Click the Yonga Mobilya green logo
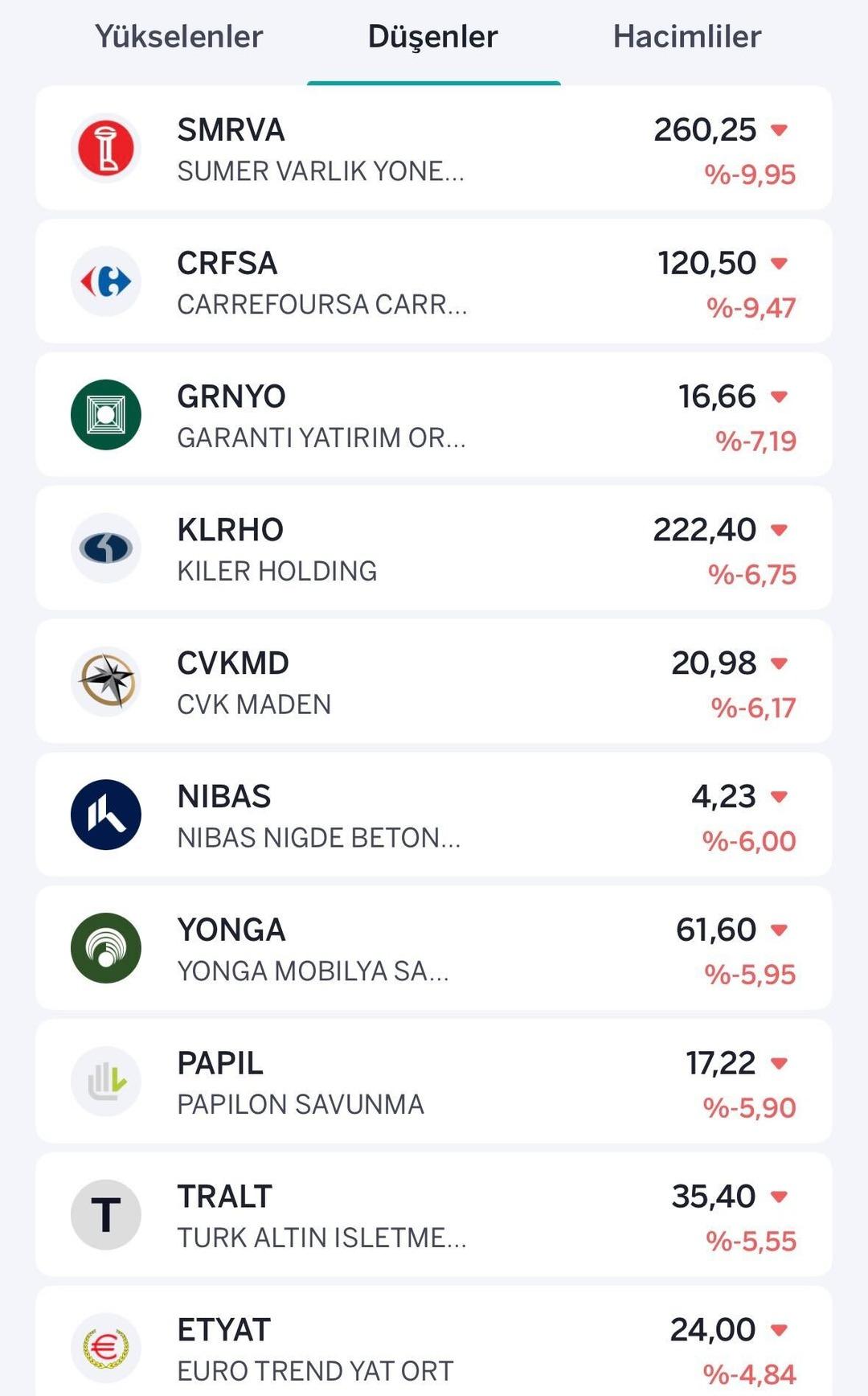 click(x=106, y=947)
